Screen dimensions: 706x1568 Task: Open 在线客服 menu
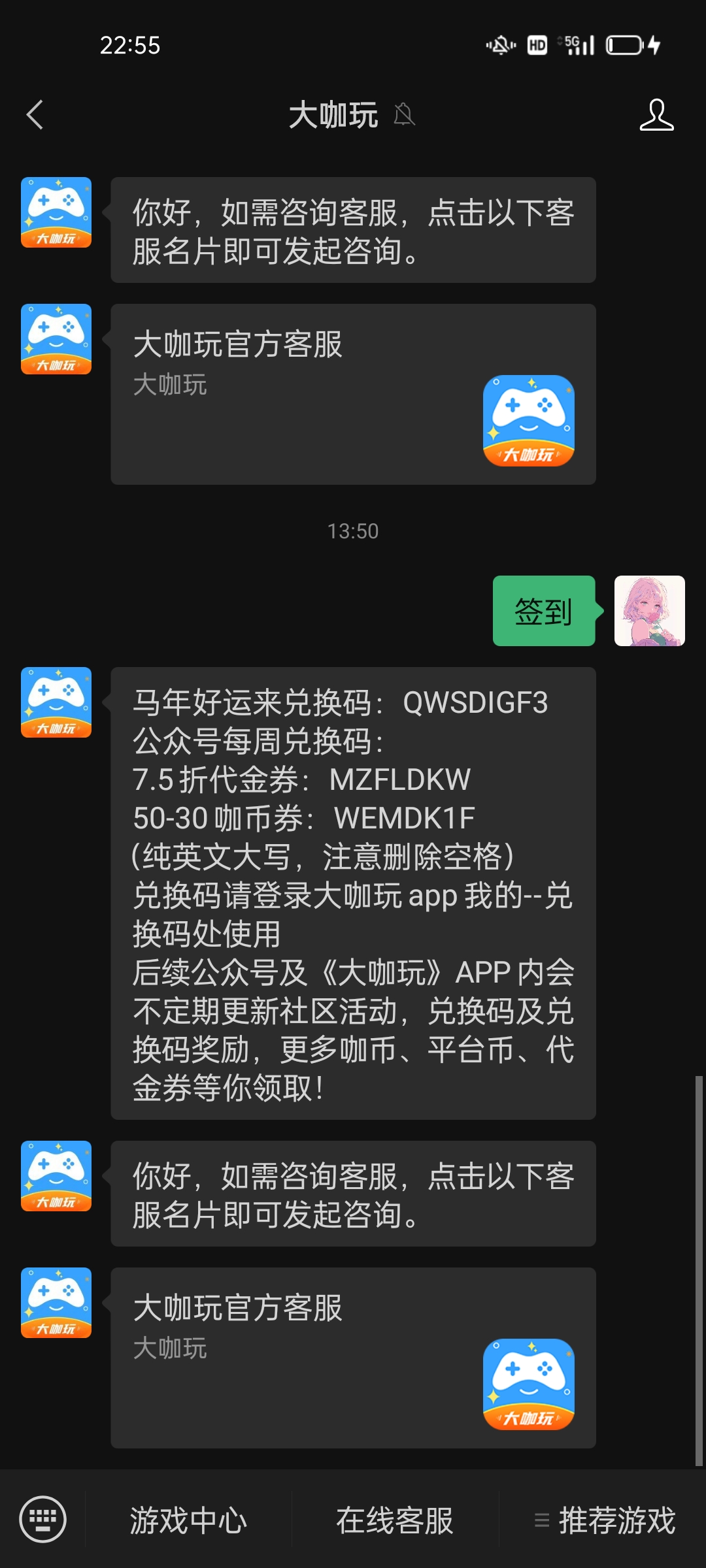click(x=395, y=1520)
